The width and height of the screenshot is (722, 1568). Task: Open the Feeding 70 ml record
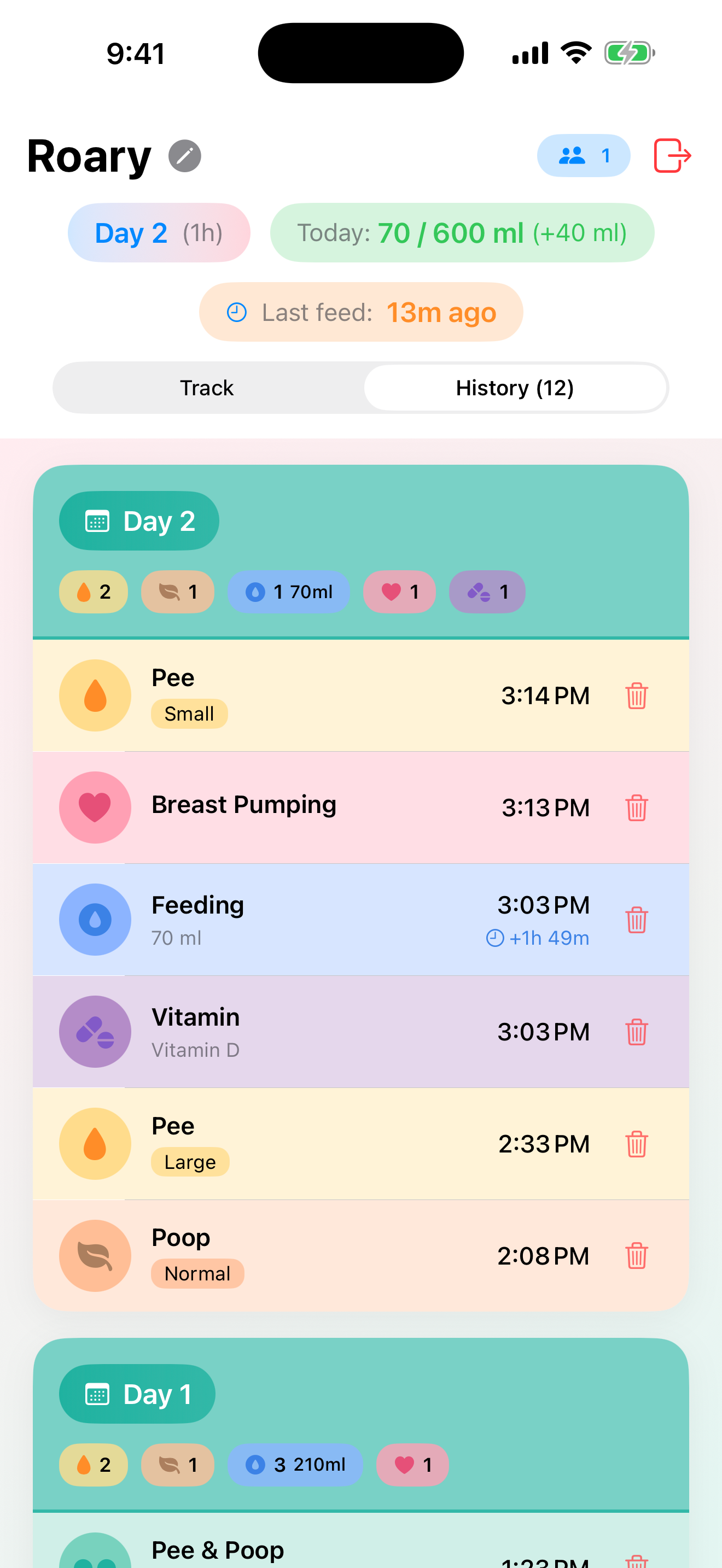click(x=304, y=919)
